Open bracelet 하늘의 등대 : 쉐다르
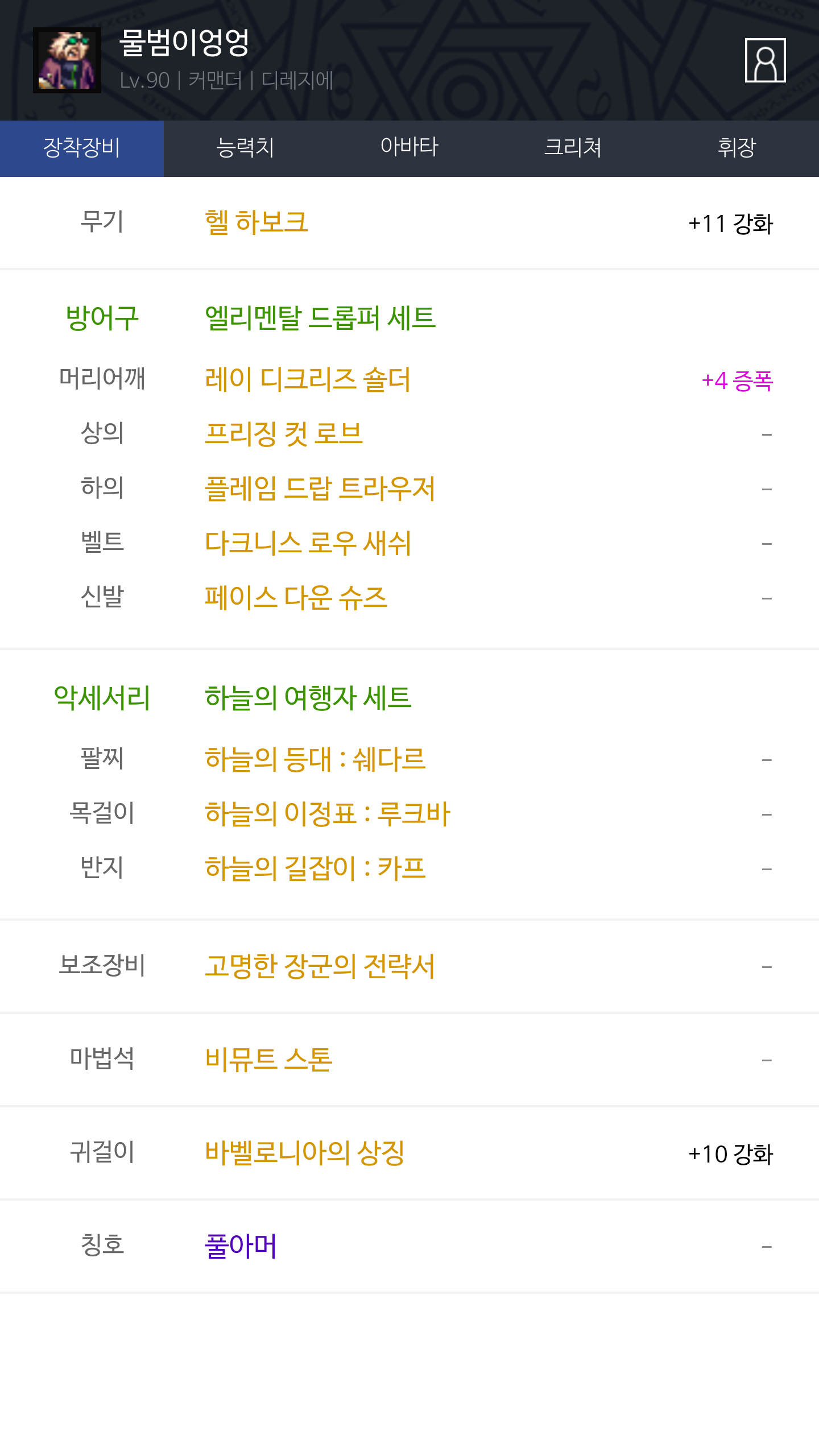819x1456 pixels. [x=315, y=759]
